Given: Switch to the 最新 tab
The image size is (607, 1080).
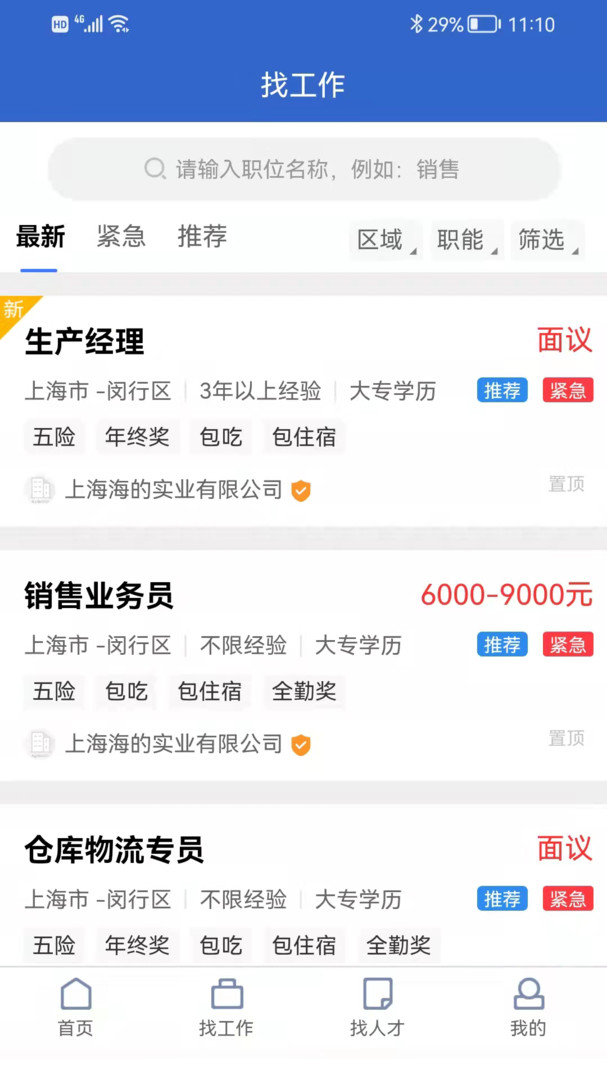Looking at the screenshot, I should [40, 237].
